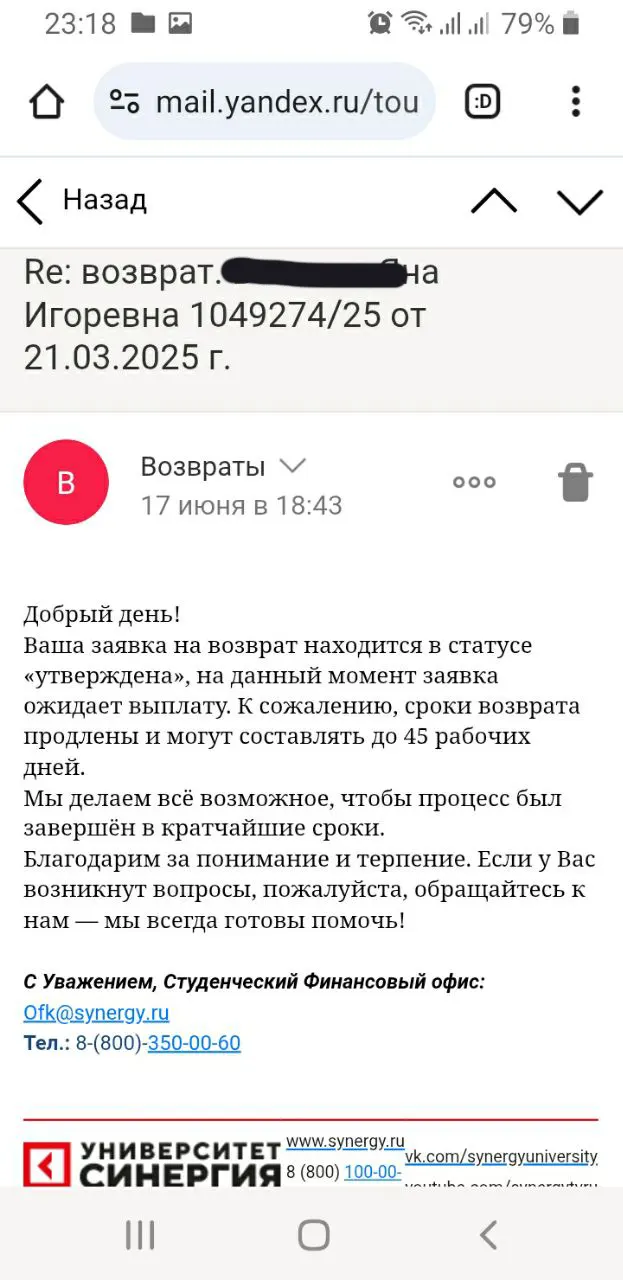The image size is (623, 1280).
Task: Open the Ofk@synergy.ru email link
Action: coord(96,1013)
